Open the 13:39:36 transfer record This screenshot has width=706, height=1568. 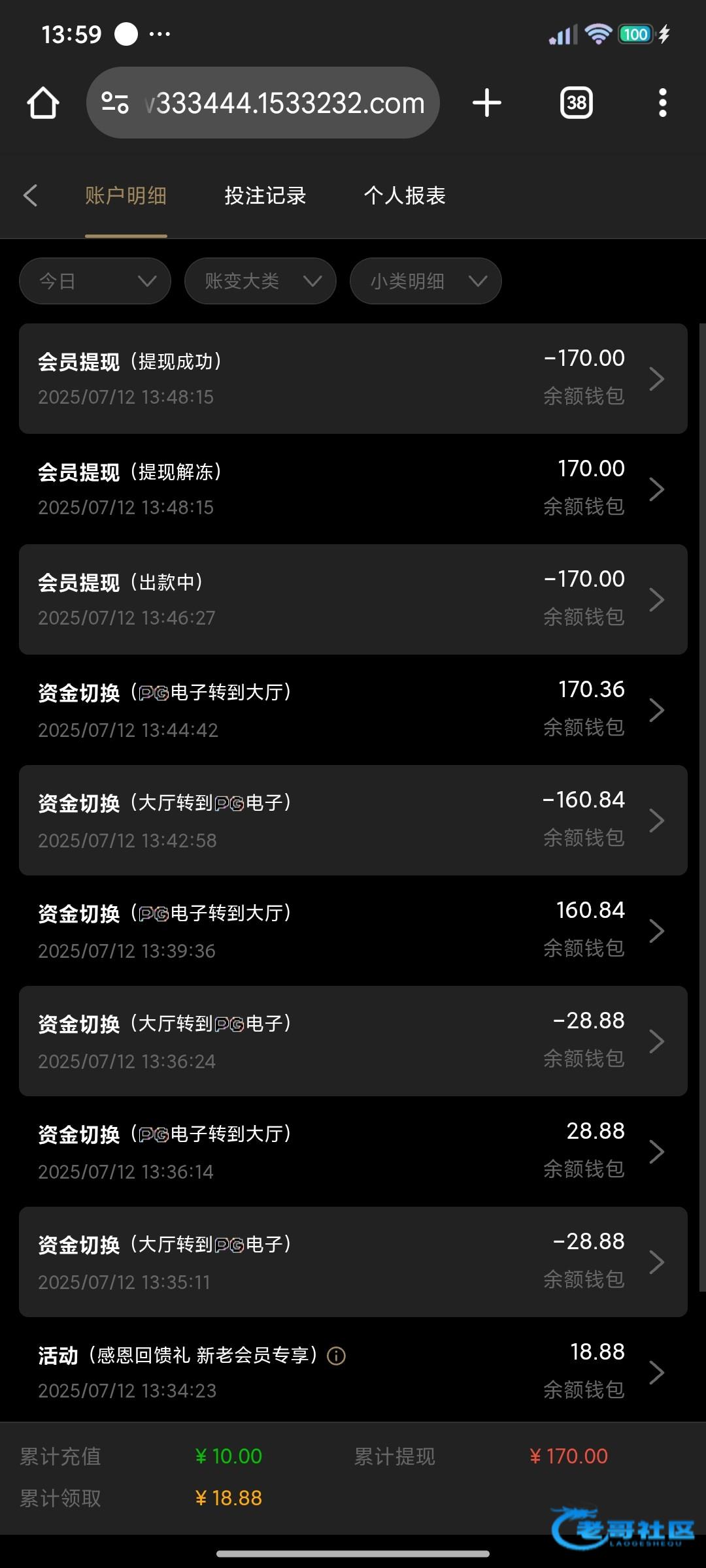353,930
